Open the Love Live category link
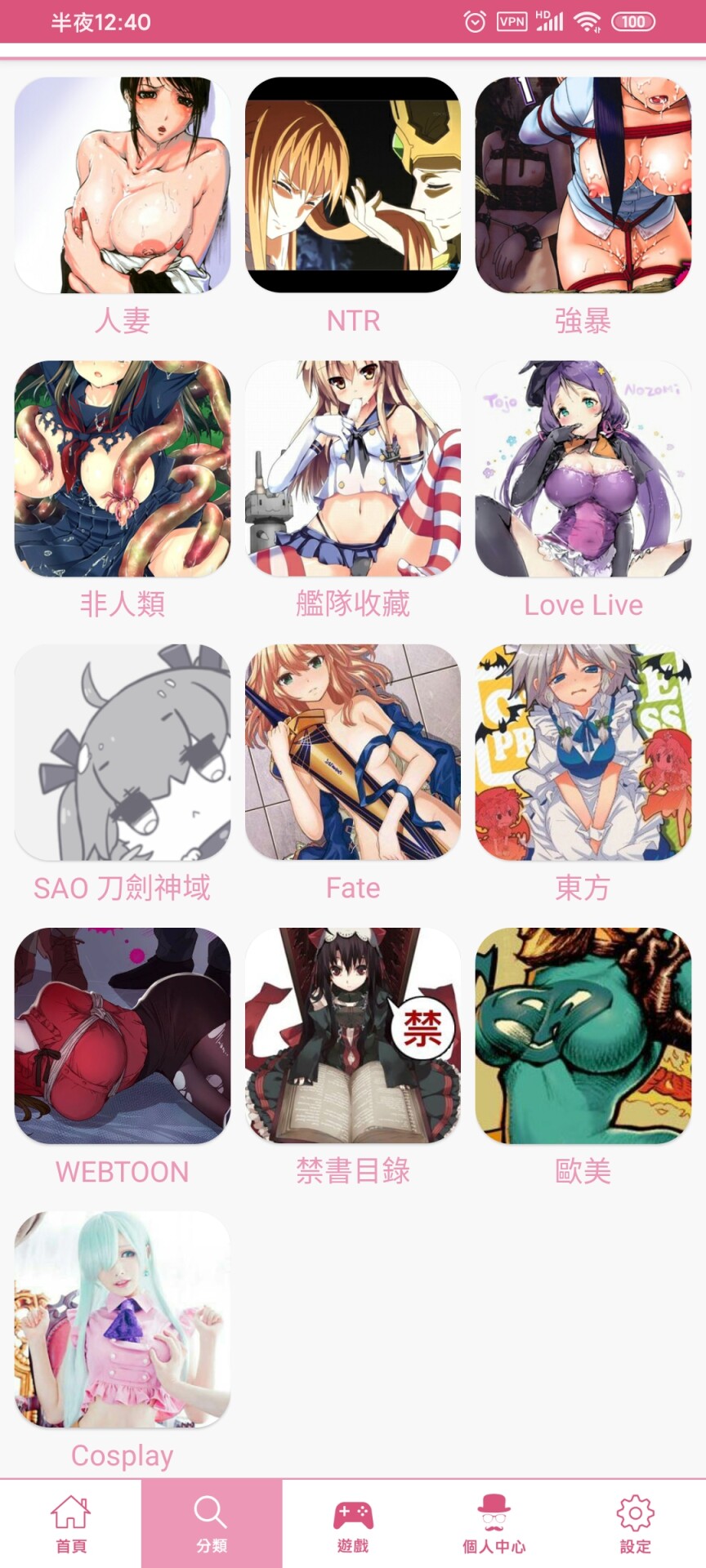This screenshot has width=706, height=1568. click(x=583, y=606)
